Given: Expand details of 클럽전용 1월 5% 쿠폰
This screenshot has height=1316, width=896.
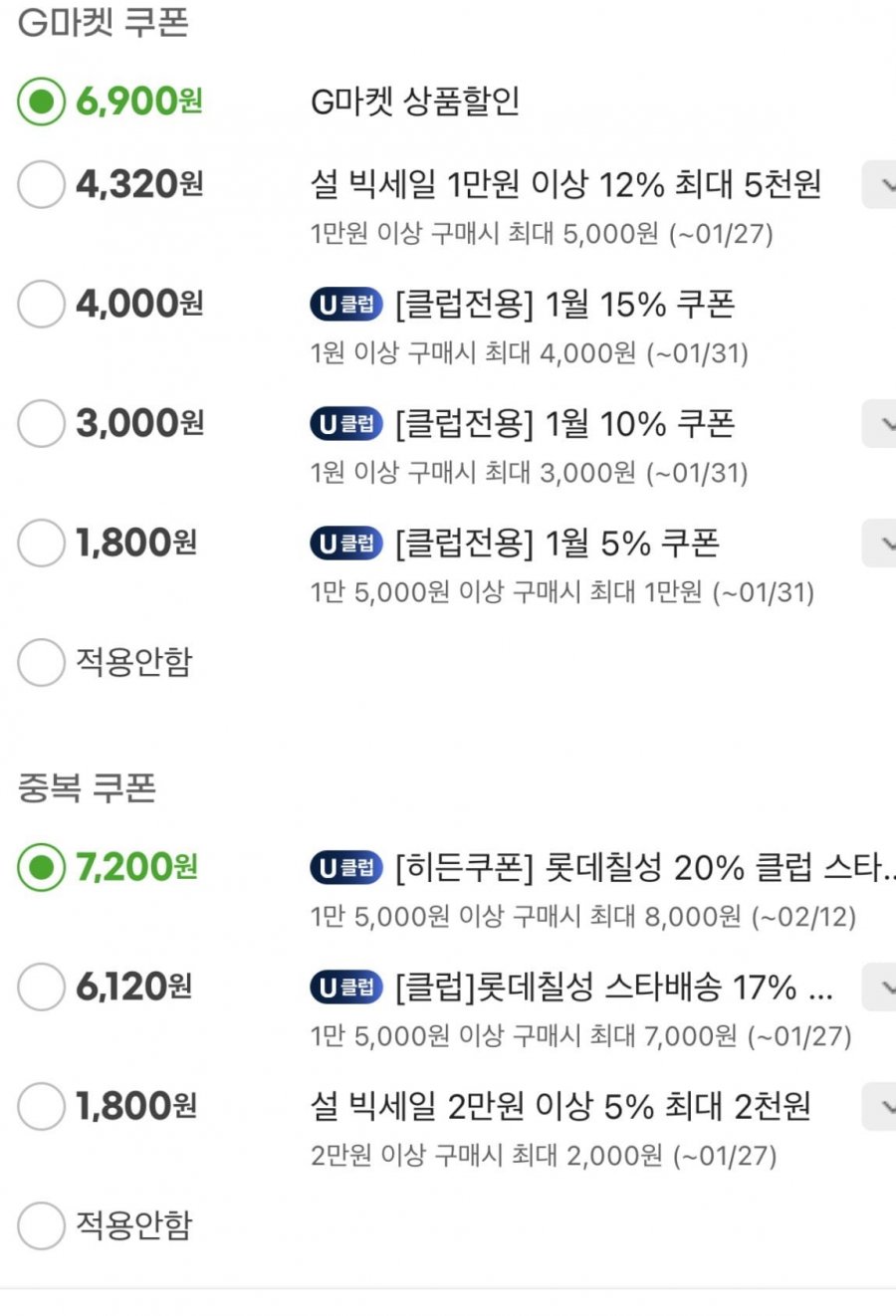Looking at the screenshot, I should [x=881, y=543].
